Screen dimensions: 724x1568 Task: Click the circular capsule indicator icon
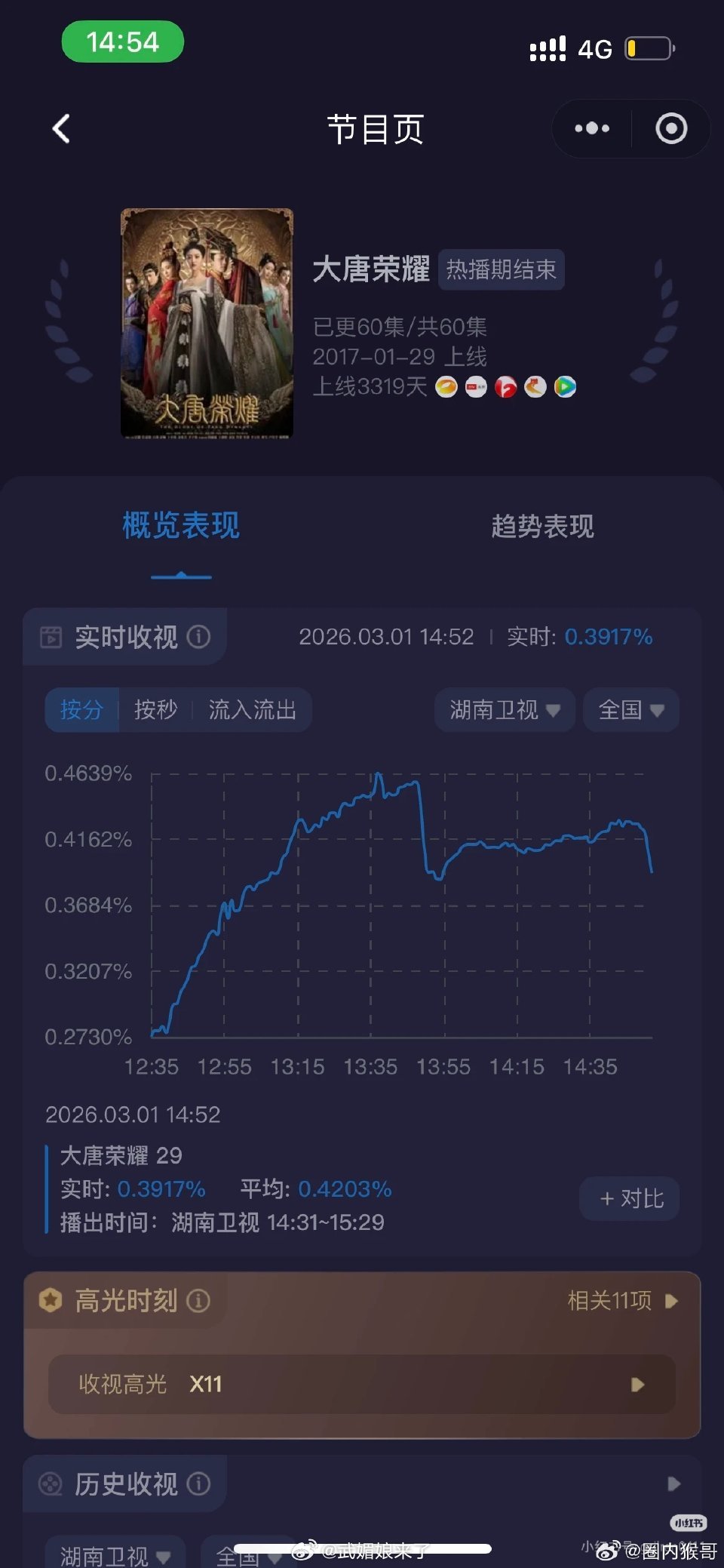[671, 128]
